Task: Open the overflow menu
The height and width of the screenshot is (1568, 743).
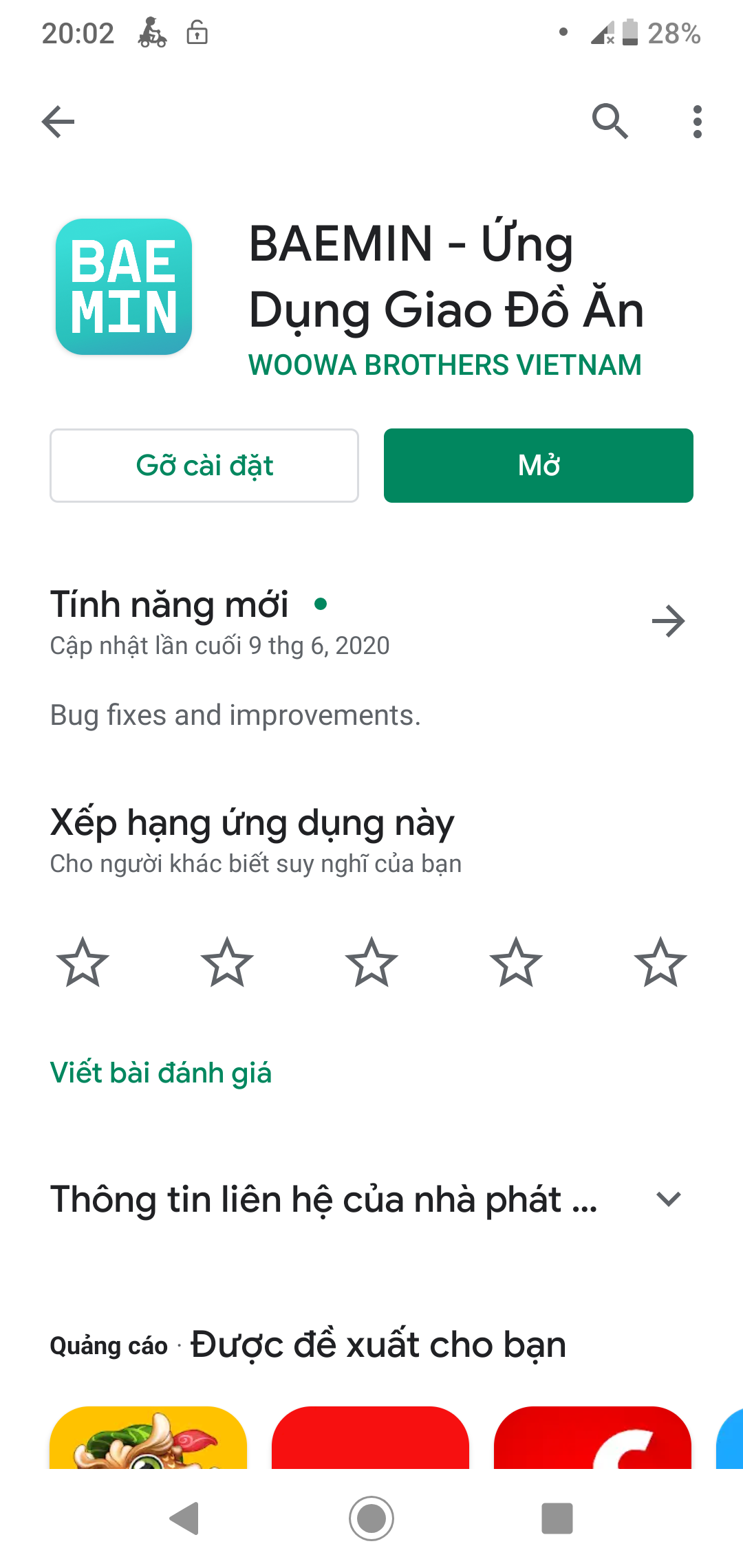Action: (x=697, y=122)
